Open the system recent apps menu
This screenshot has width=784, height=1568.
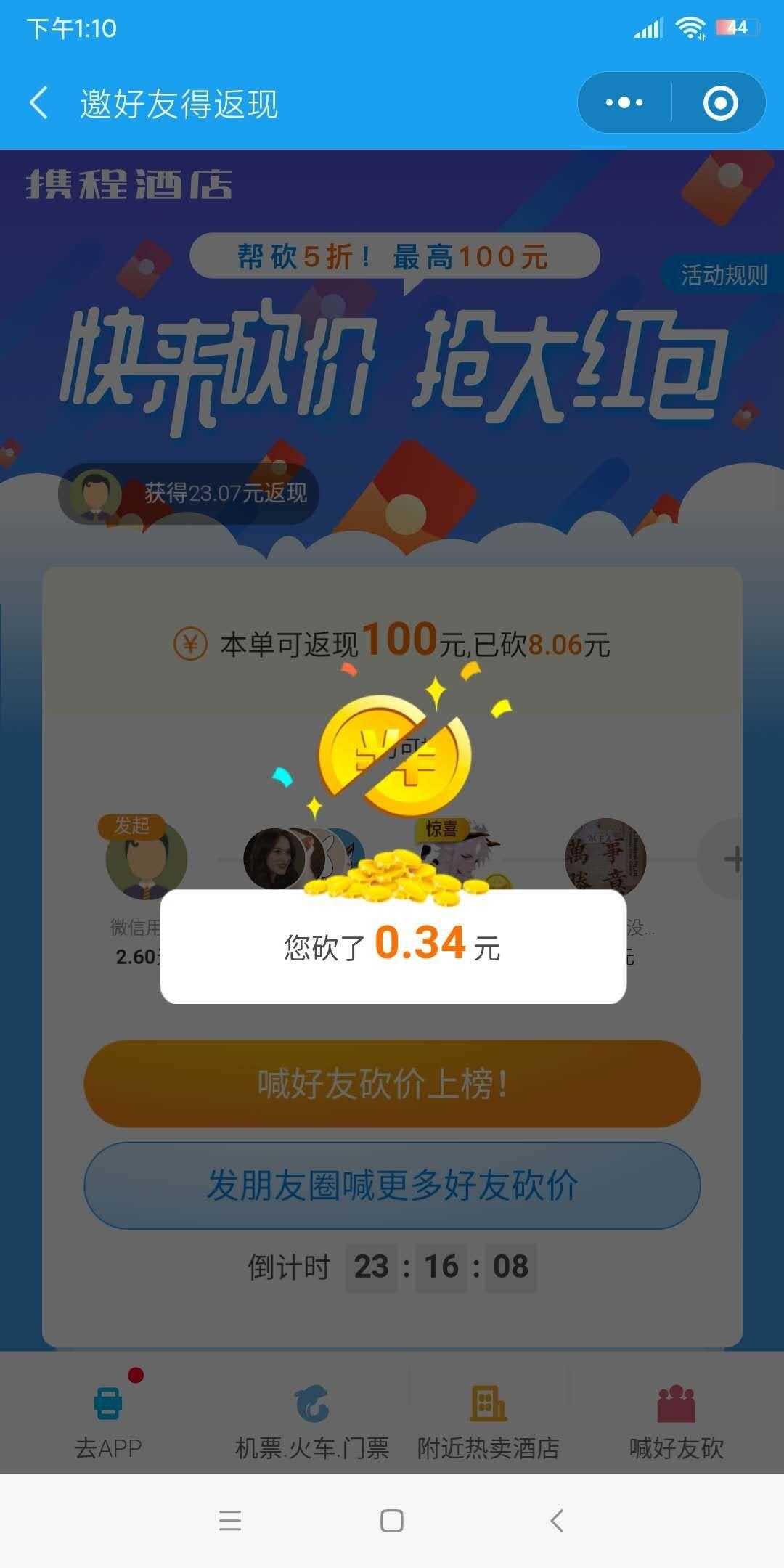coord(229,1520)
